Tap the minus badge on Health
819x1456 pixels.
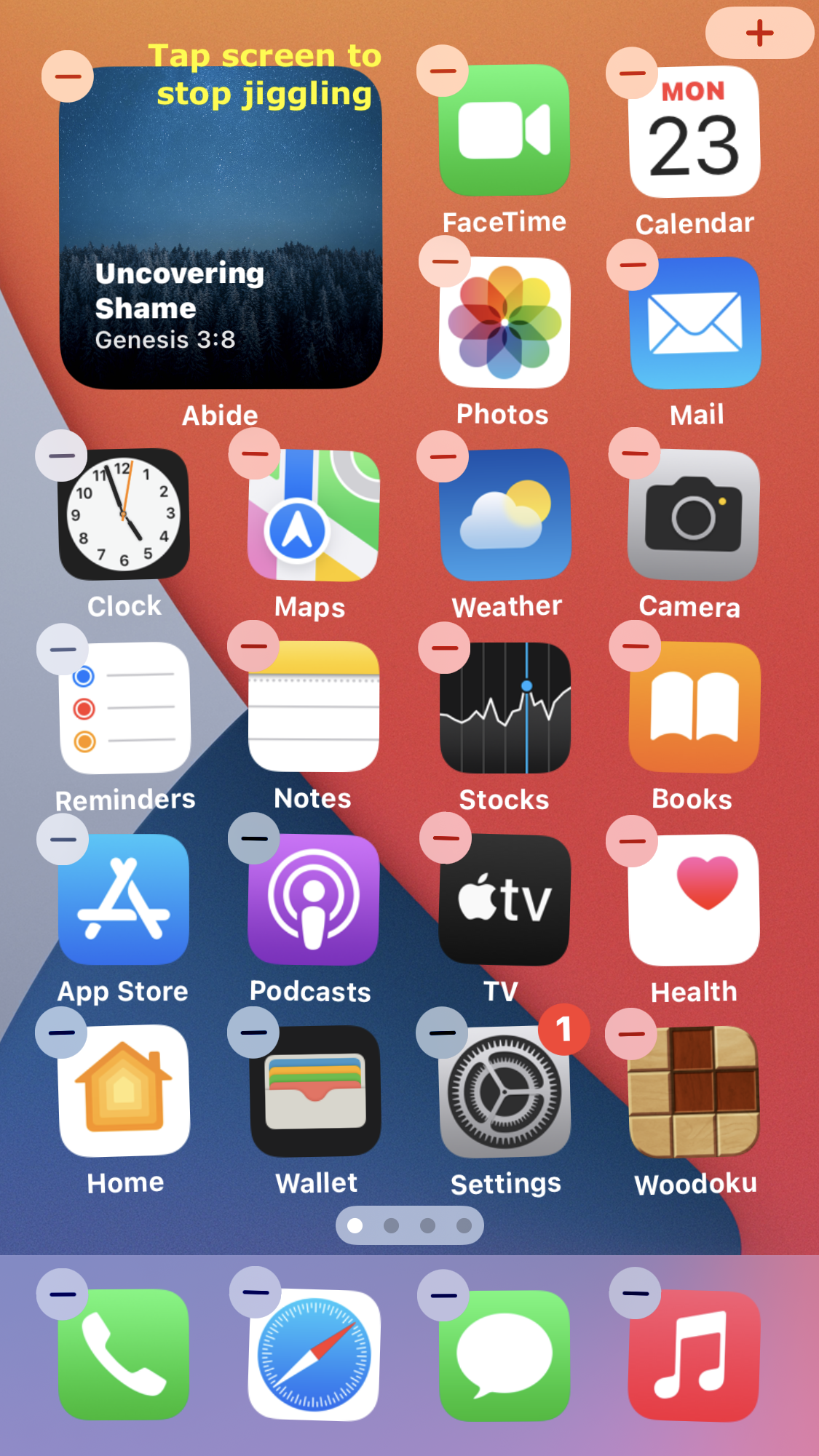tap(632, 841)
